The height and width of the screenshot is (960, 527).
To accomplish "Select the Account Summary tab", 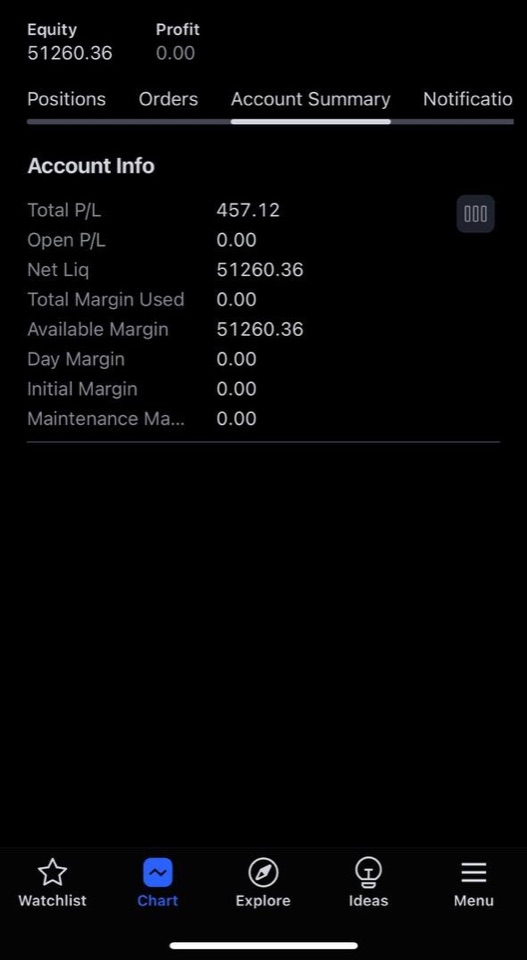I will pyautogui.click(x=310, y=99).
